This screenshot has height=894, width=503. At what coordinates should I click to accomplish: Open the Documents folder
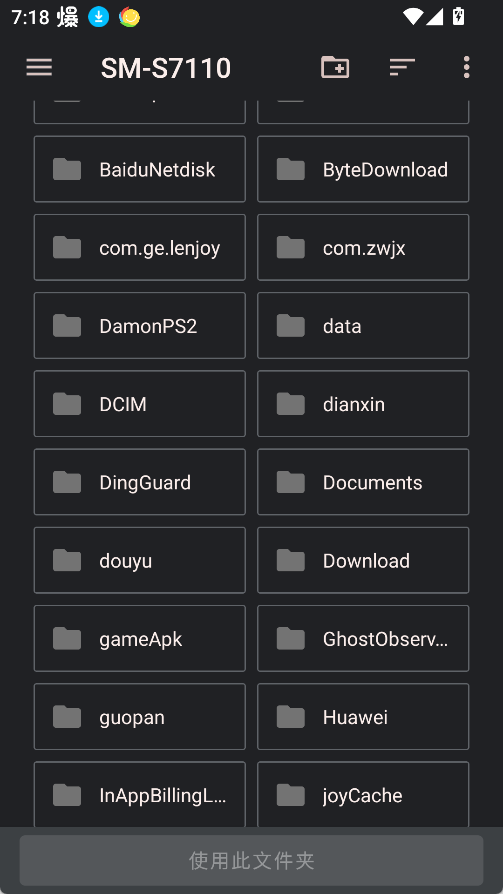(x=363, y=482)
